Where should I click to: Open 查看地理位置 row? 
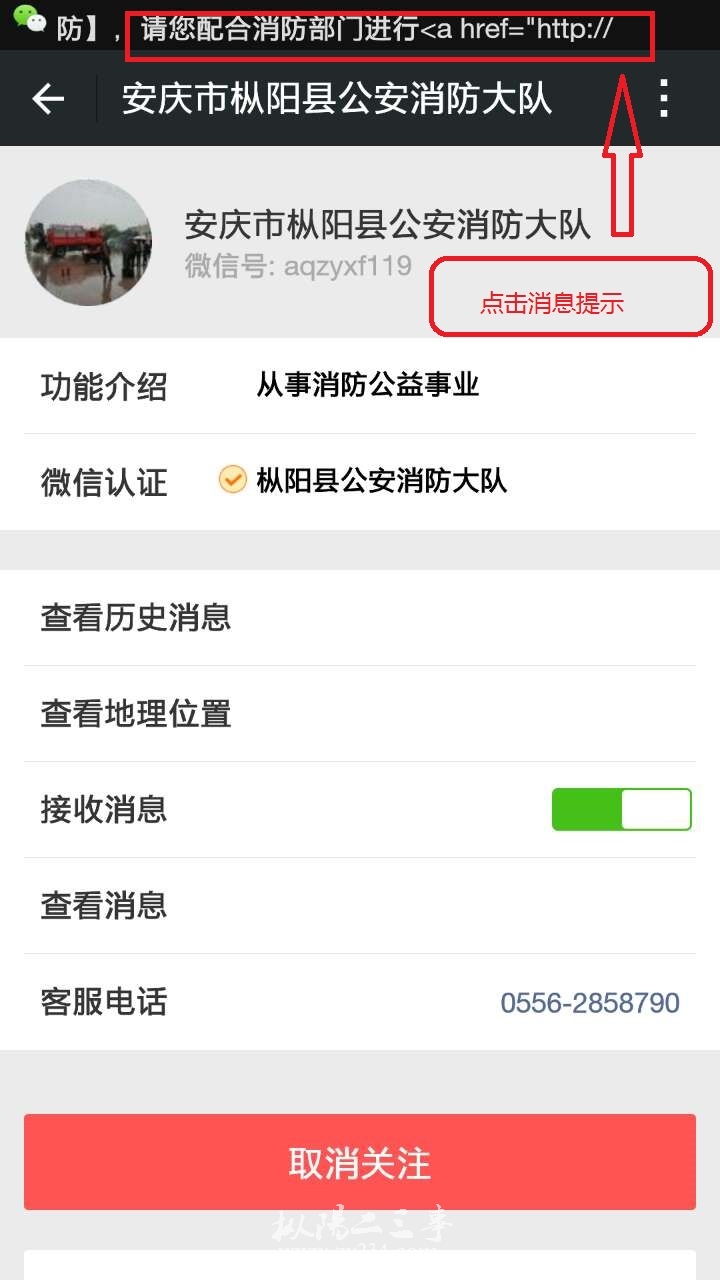pos(360,713)
